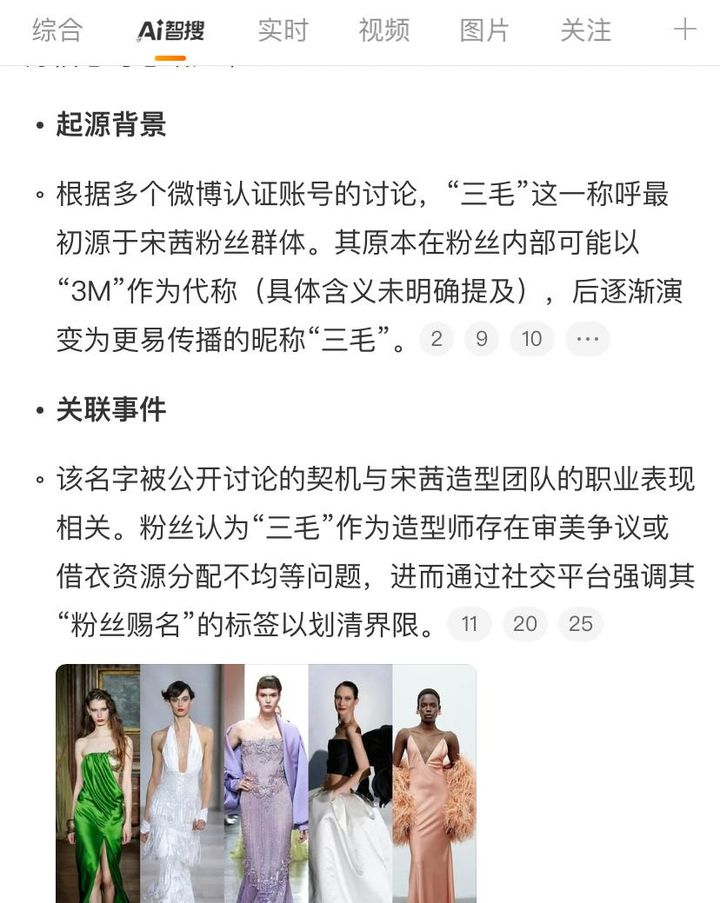This screenshot has height=903, width=720.
Task: Open the 视频 tab
Action: coord(384,30)
